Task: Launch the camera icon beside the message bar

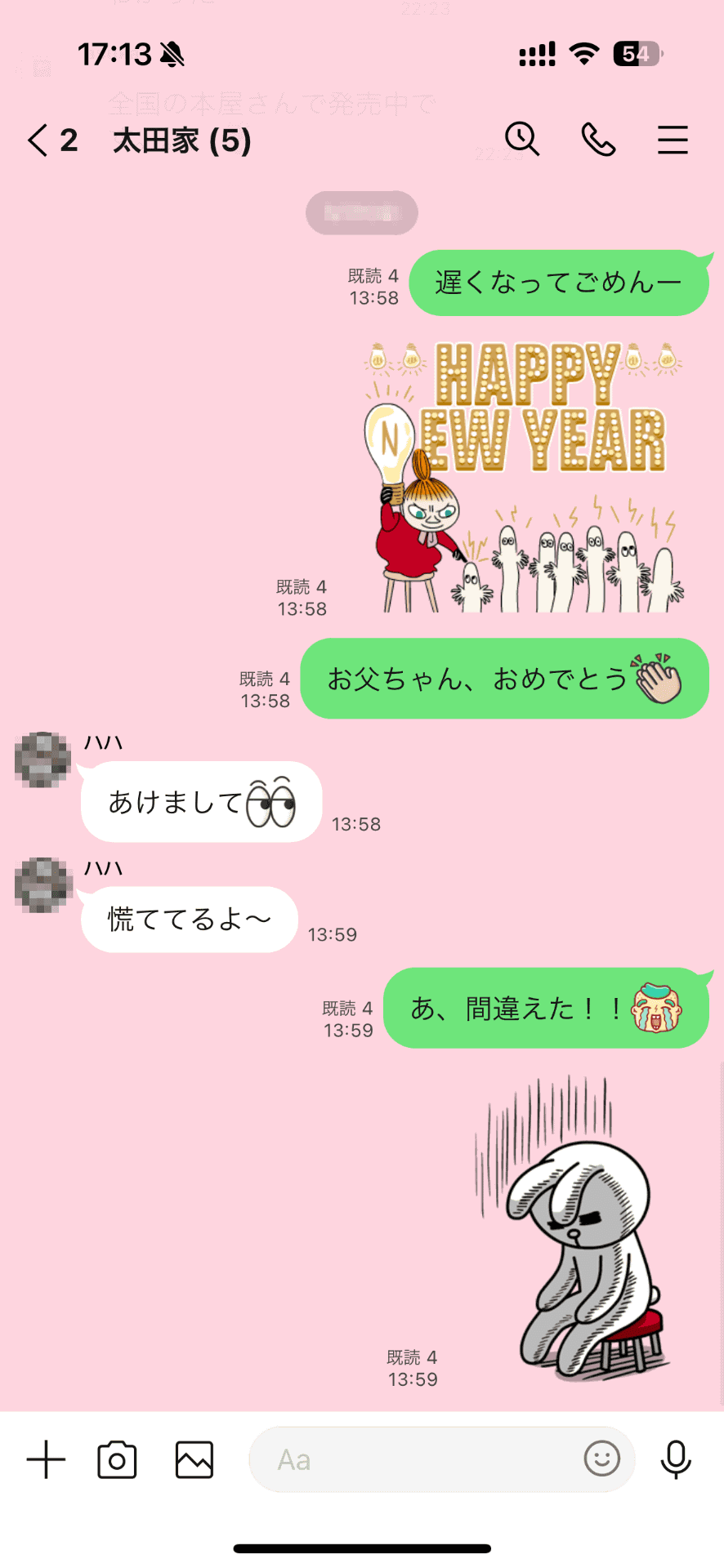Action: point(115,1459)
